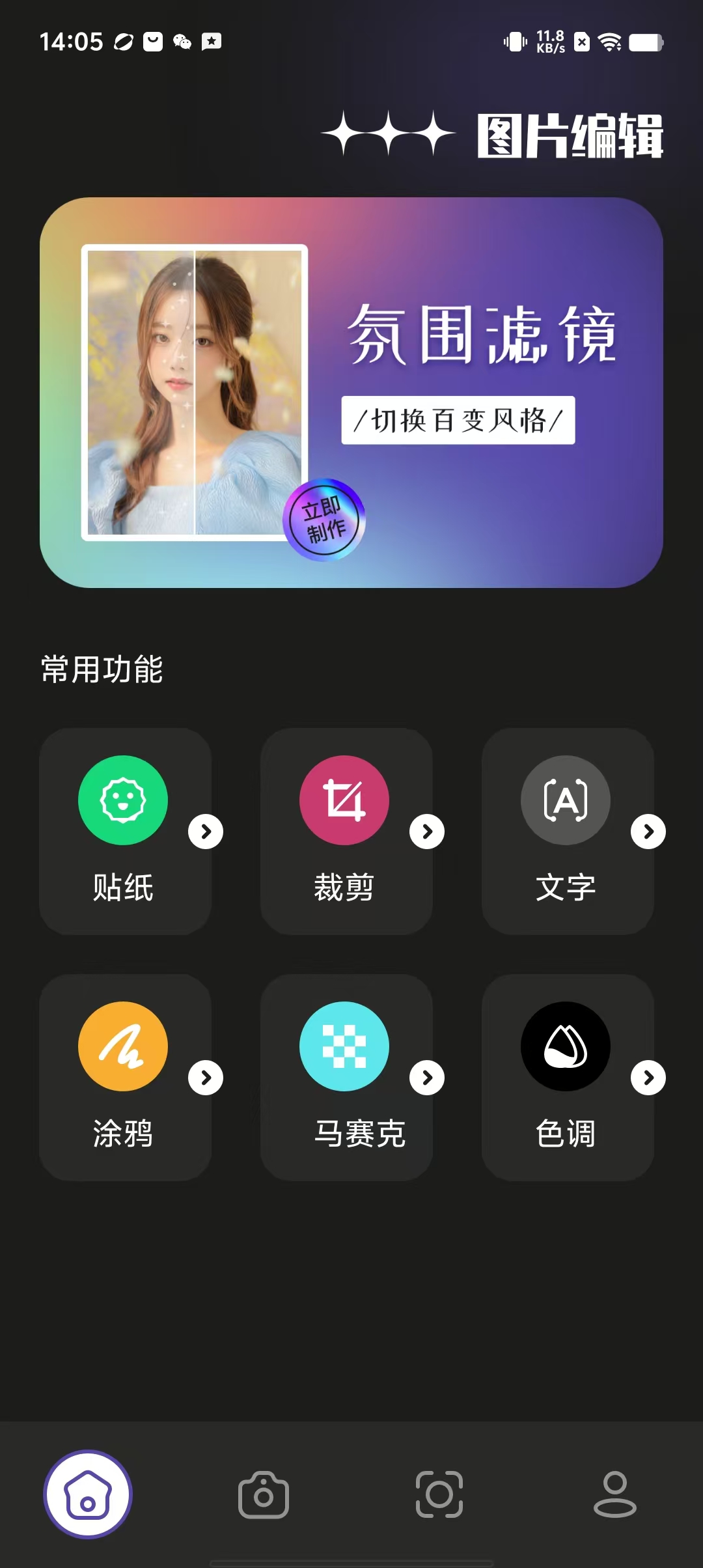Open the 裁剪 crop tool

tap(346, 831)
